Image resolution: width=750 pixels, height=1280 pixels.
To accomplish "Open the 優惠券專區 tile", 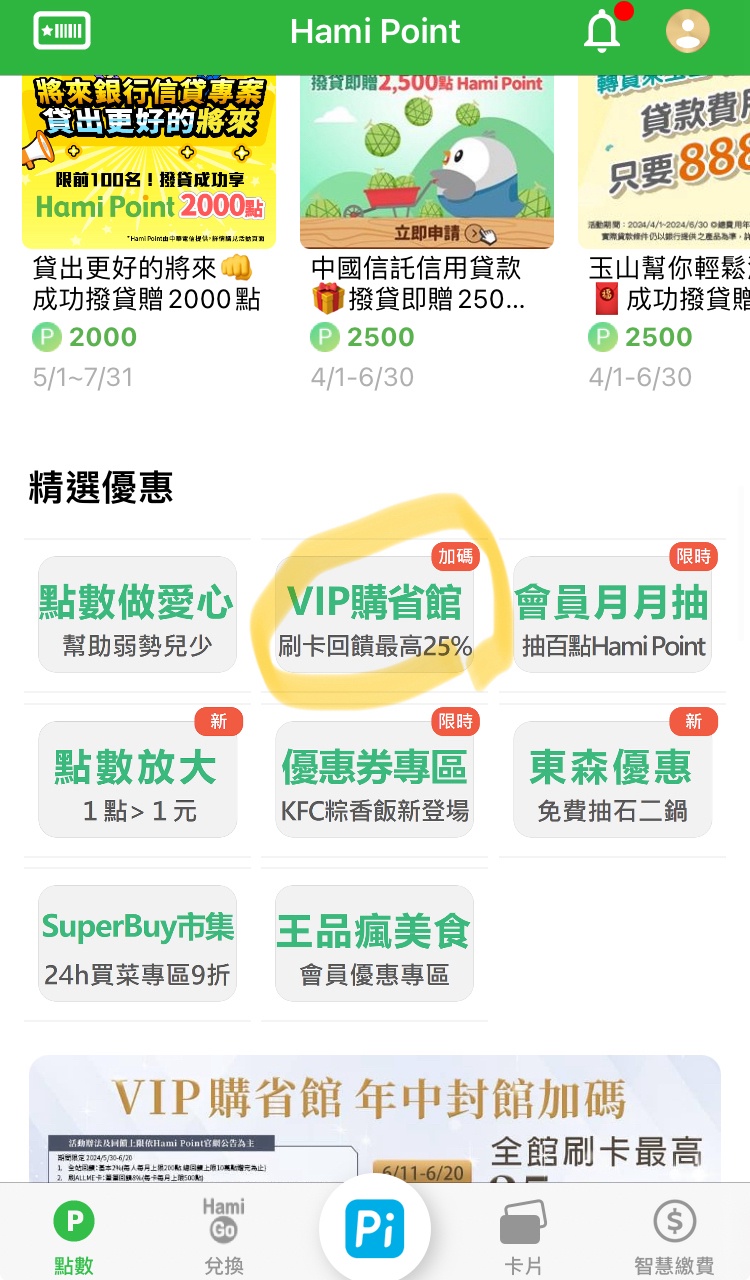I will coord(375,780).
